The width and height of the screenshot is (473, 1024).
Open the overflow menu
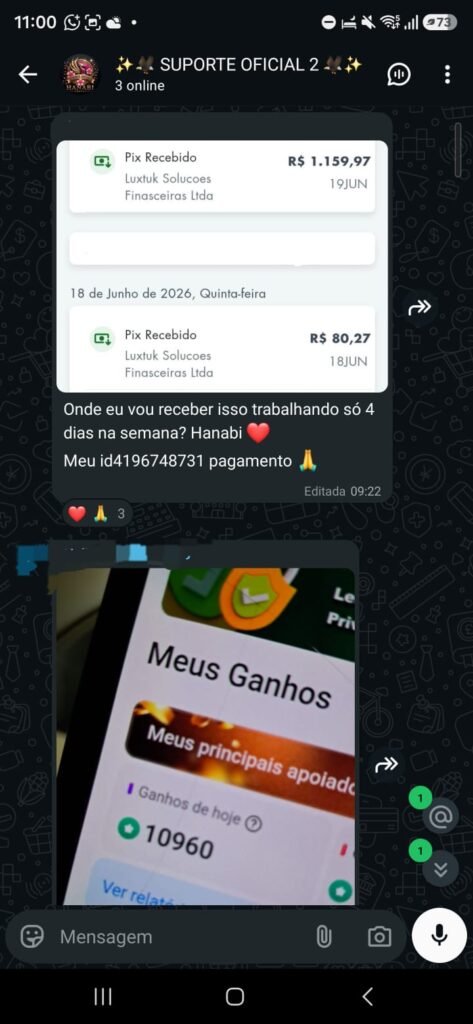click(448, 74)
